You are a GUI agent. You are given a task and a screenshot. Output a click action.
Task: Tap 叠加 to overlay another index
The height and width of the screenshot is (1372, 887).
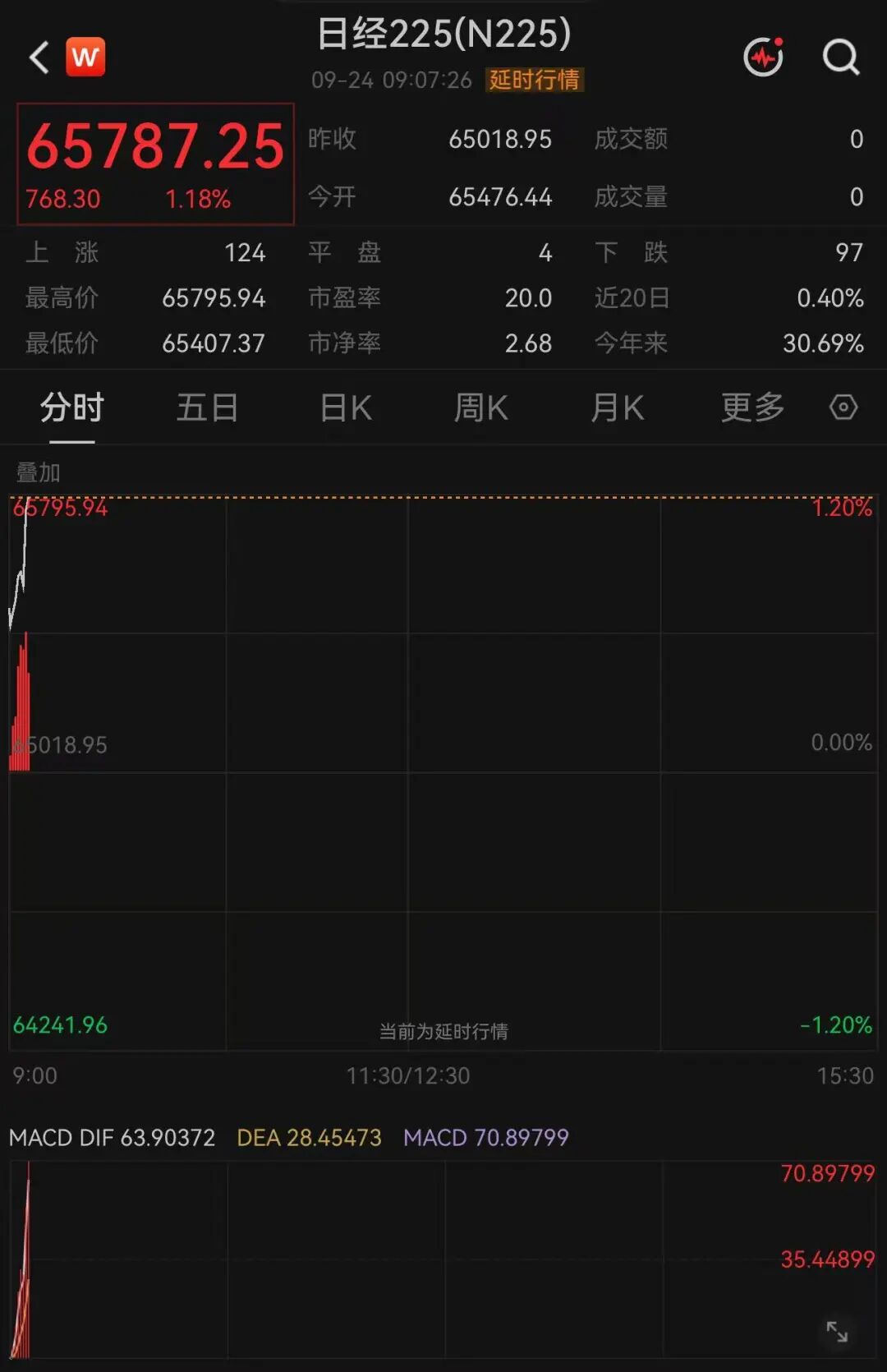click(39, 472)
